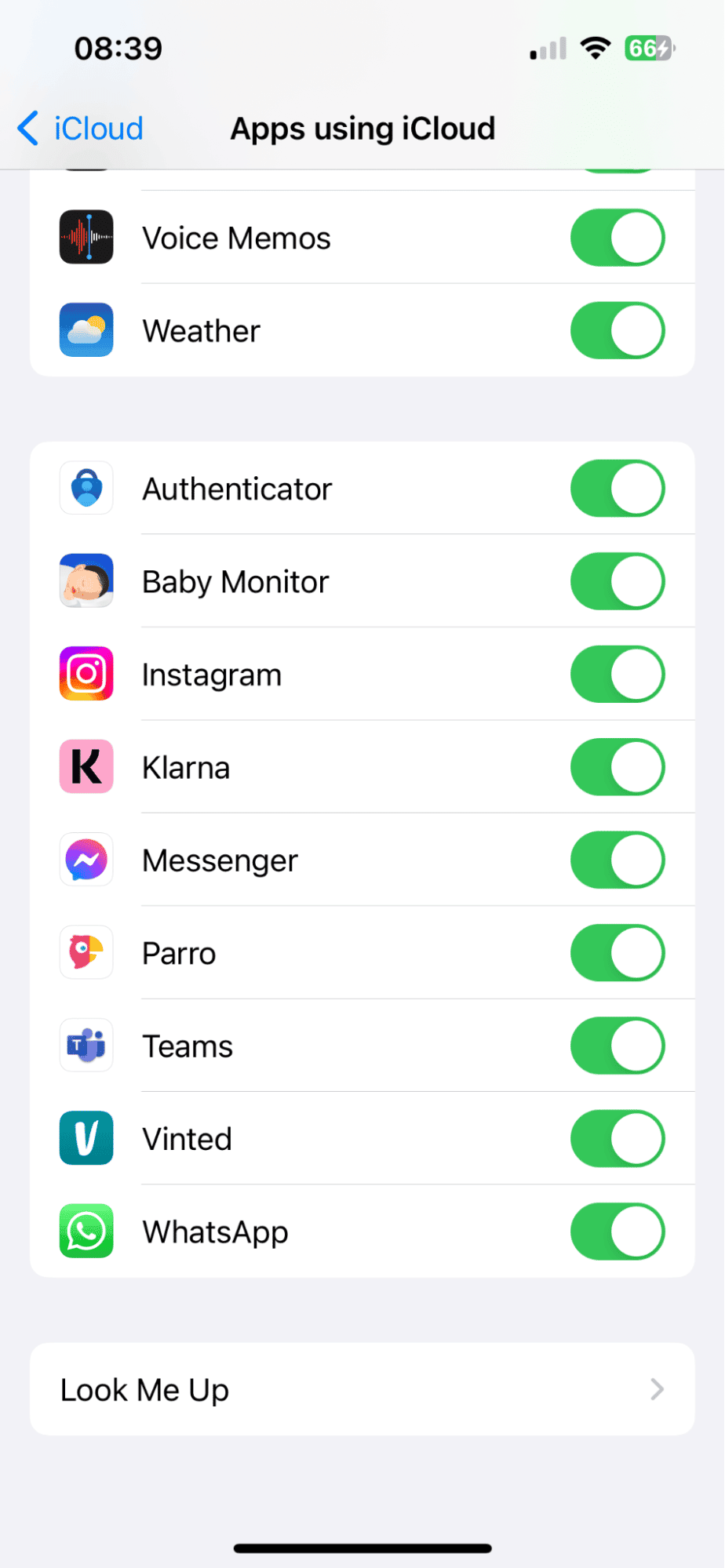Image resolution: width=725 pixels, height=1568 pixels.
Task: Tap the Messenger app icon
Action: [86, 860]
